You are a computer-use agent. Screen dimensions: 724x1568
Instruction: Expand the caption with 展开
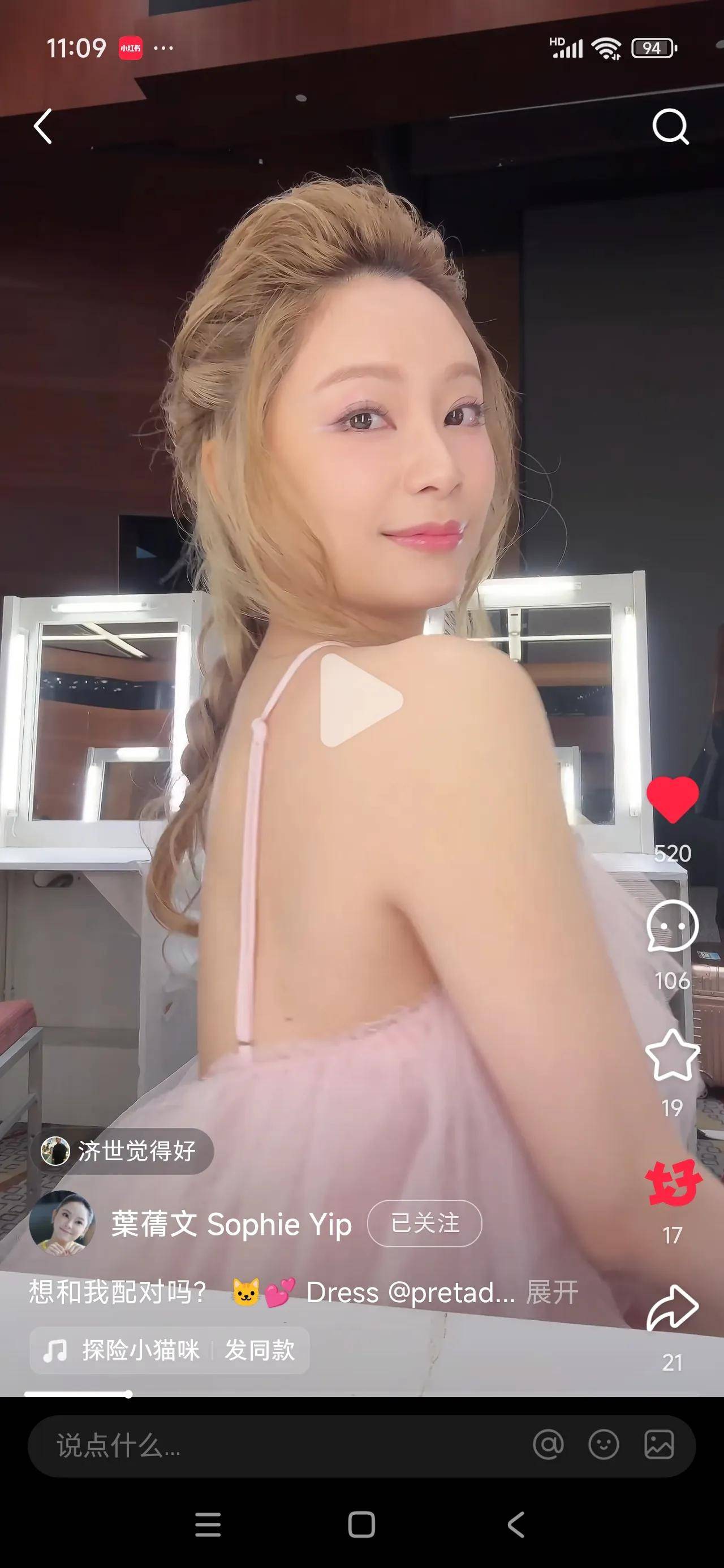(551, 1291)
